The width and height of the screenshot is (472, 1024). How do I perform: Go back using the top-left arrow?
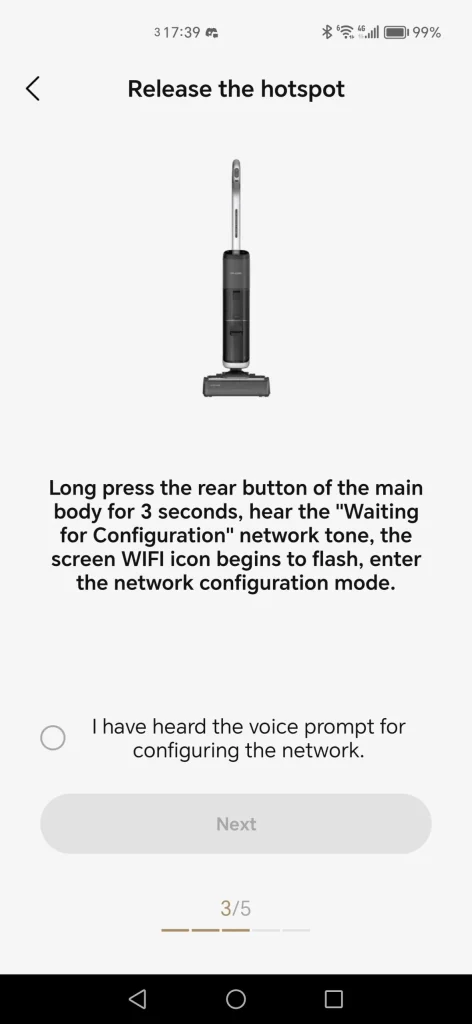33,89
